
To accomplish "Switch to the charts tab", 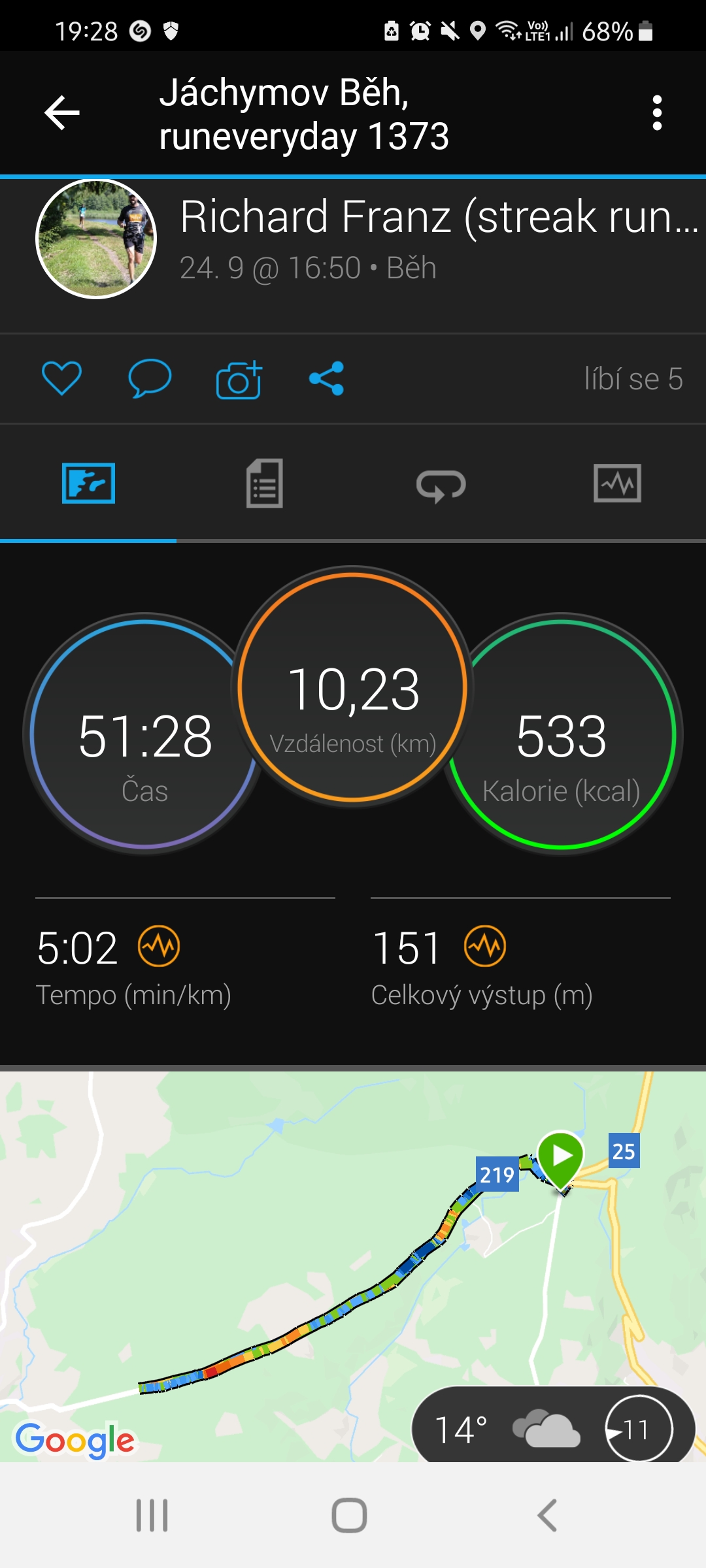I will click(x=618, y=483).
